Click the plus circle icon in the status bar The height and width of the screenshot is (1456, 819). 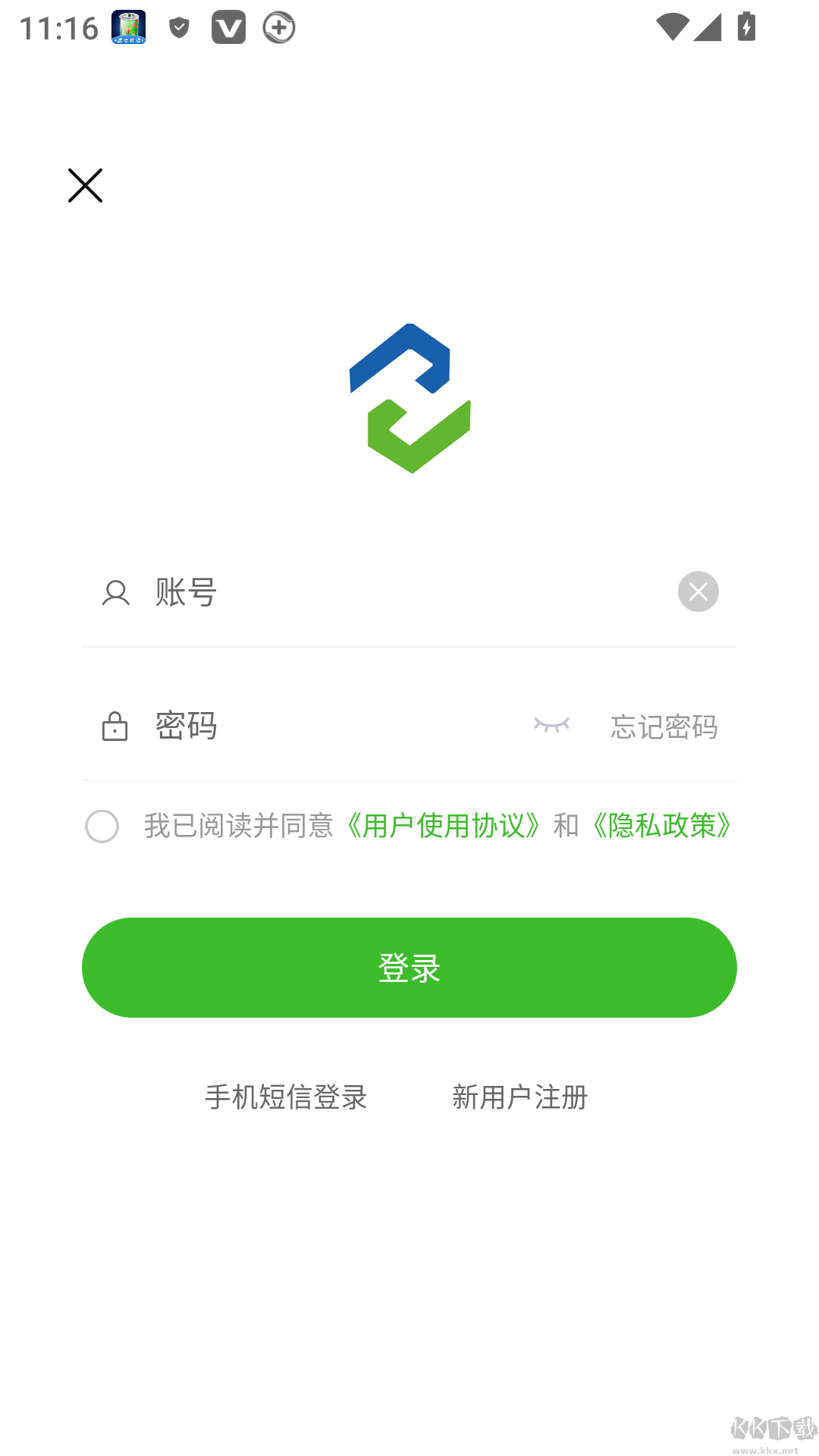point(278,27)
